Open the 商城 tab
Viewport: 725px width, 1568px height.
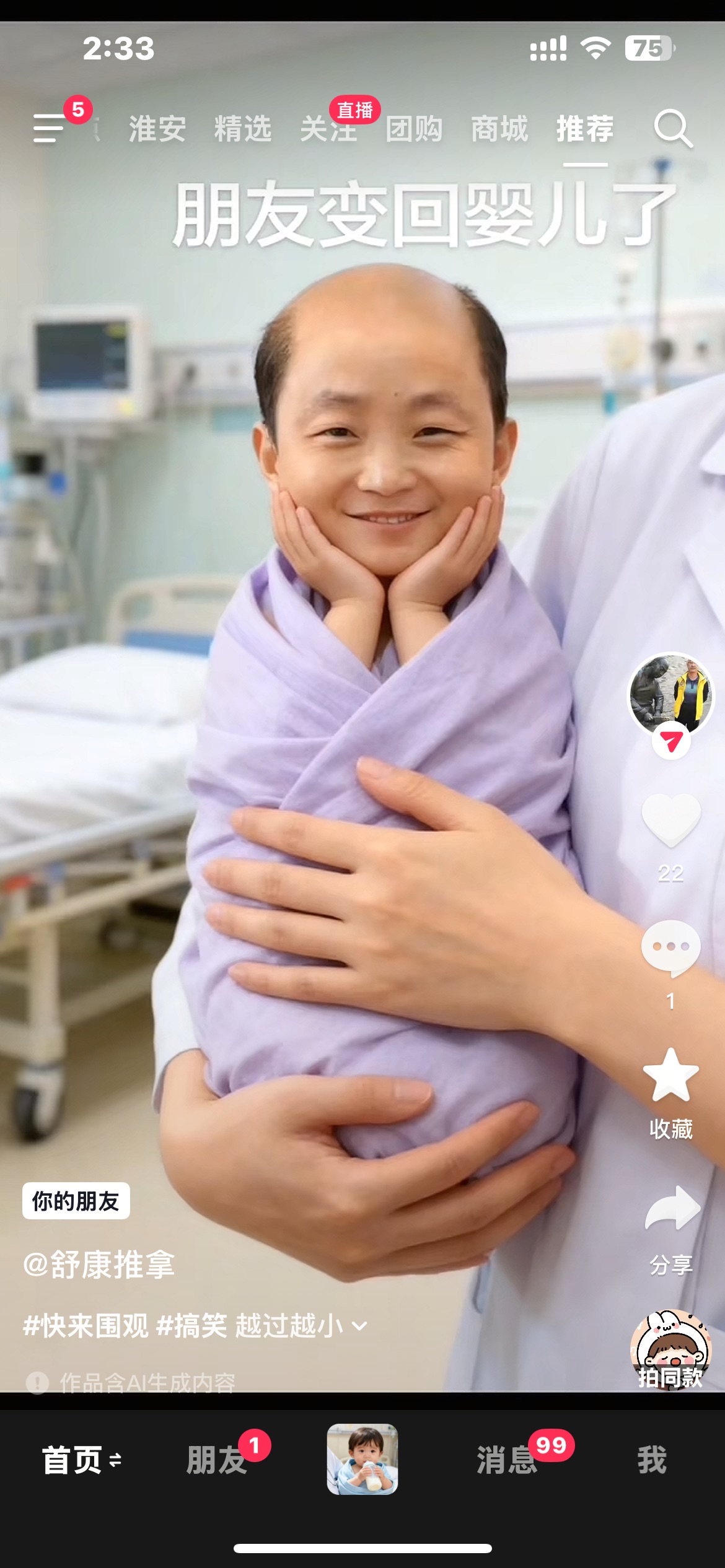click(499, 129)
